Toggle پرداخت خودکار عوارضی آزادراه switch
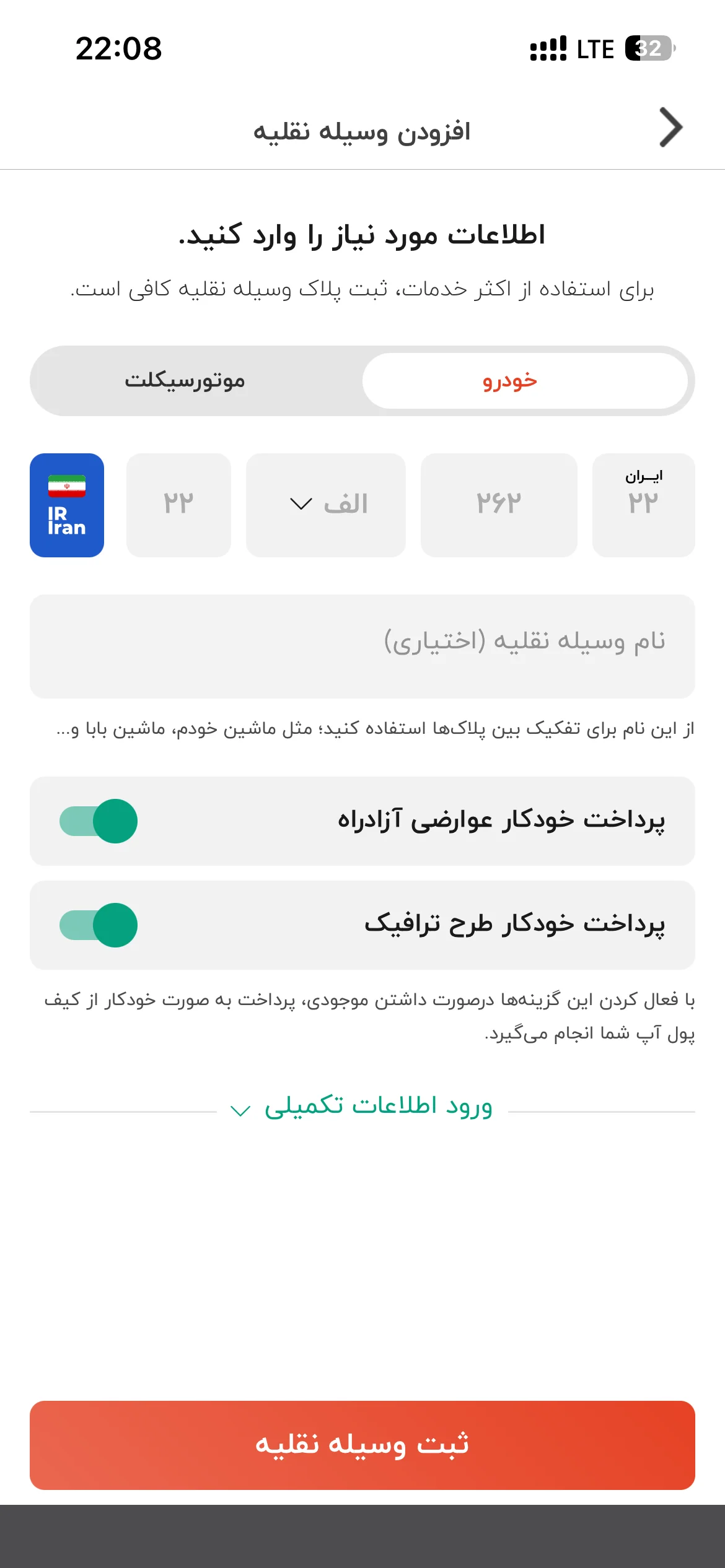 click(x=99, y=821)
